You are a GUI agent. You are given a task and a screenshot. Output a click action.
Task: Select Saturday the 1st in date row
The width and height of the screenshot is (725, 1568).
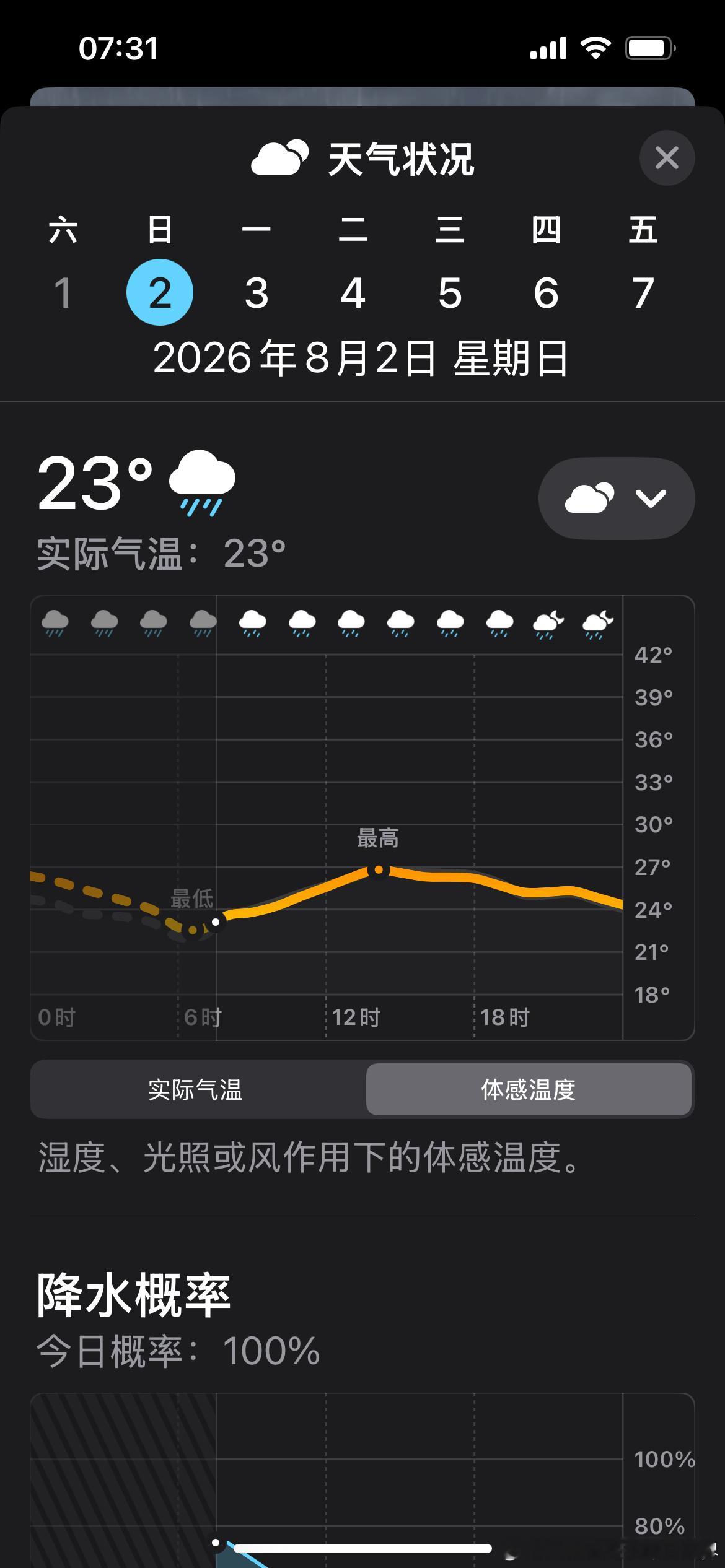click(63, 292)
